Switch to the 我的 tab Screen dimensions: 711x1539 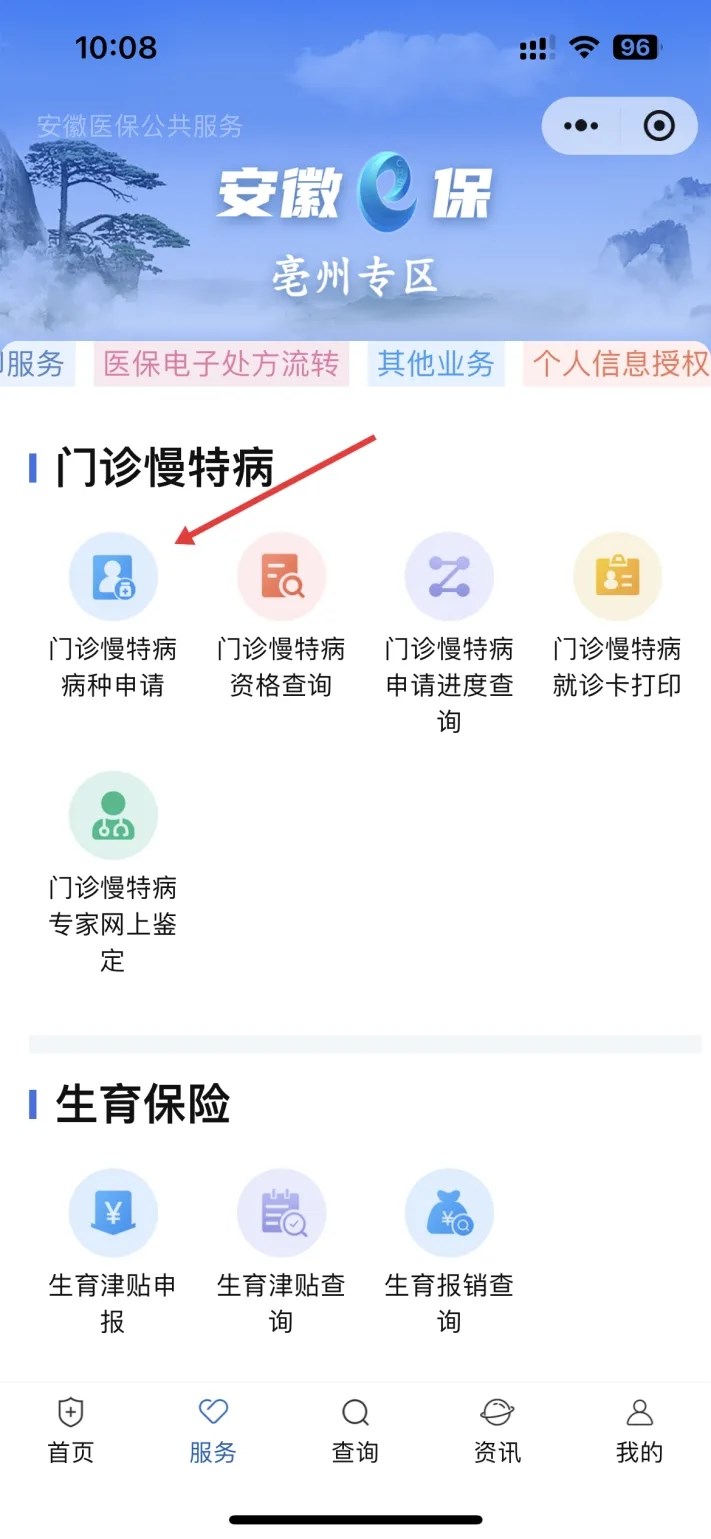(639, 1431)
